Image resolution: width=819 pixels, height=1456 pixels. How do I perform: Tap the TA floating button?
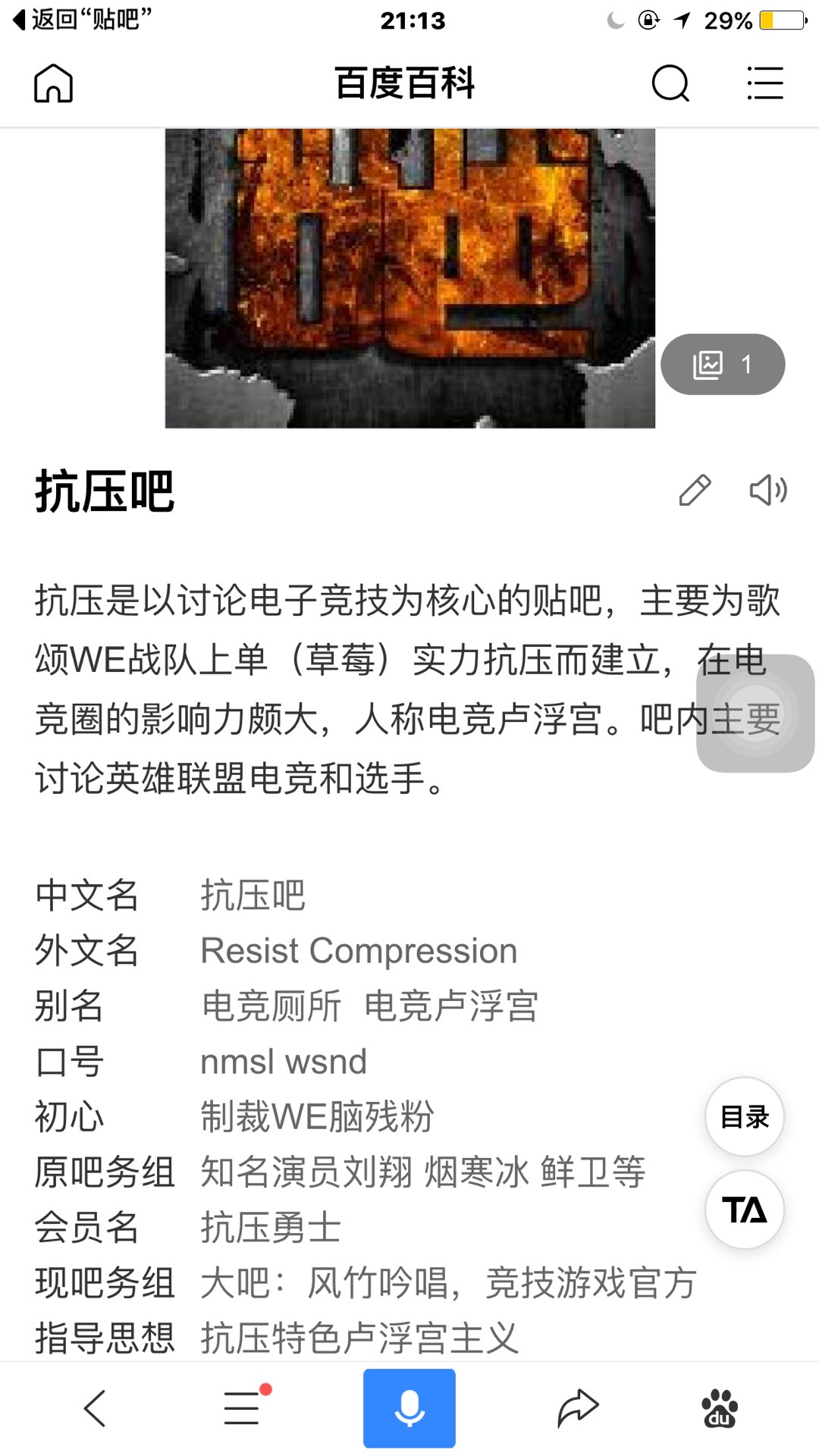pyautogui.click(x=745, y=1210)
